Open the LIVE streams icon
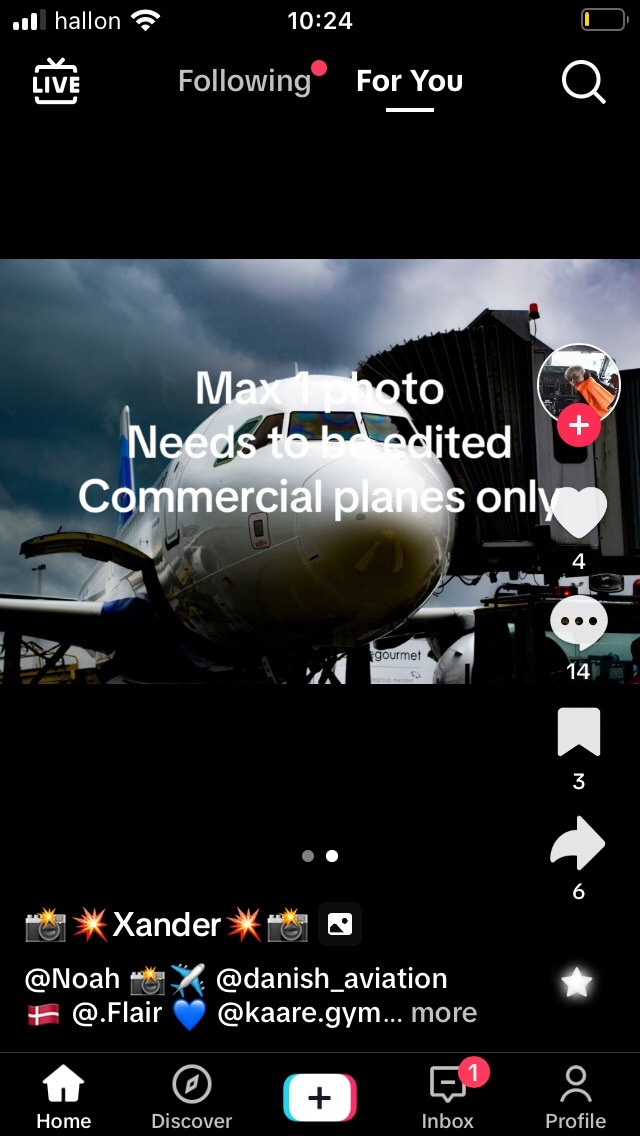The width and height of the screenshot is (640, 1136). (x=56, y=82)
